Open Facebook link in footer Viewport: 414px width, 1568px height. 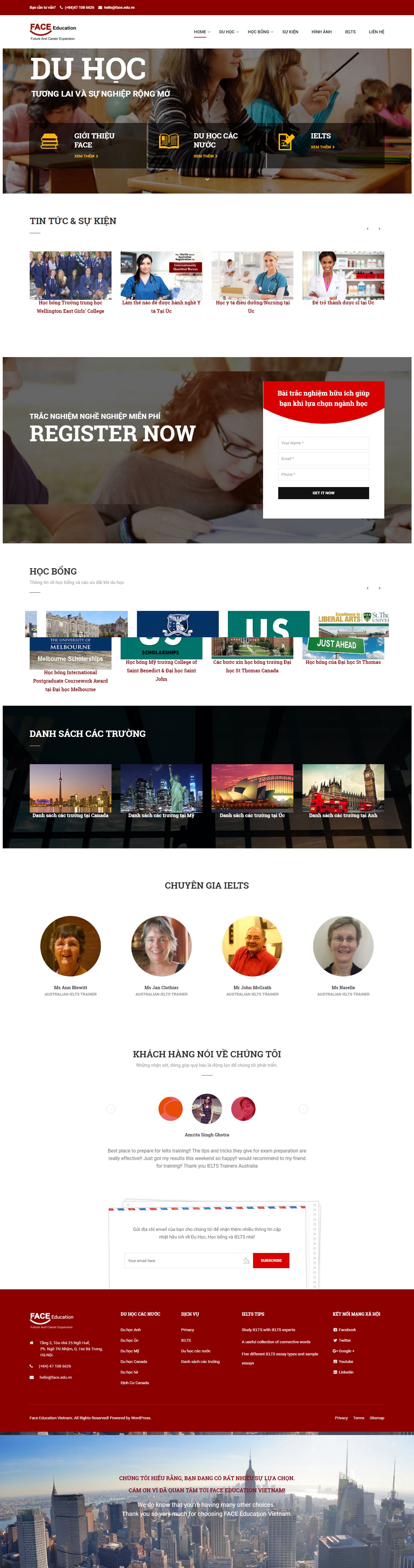(347, 1330)
